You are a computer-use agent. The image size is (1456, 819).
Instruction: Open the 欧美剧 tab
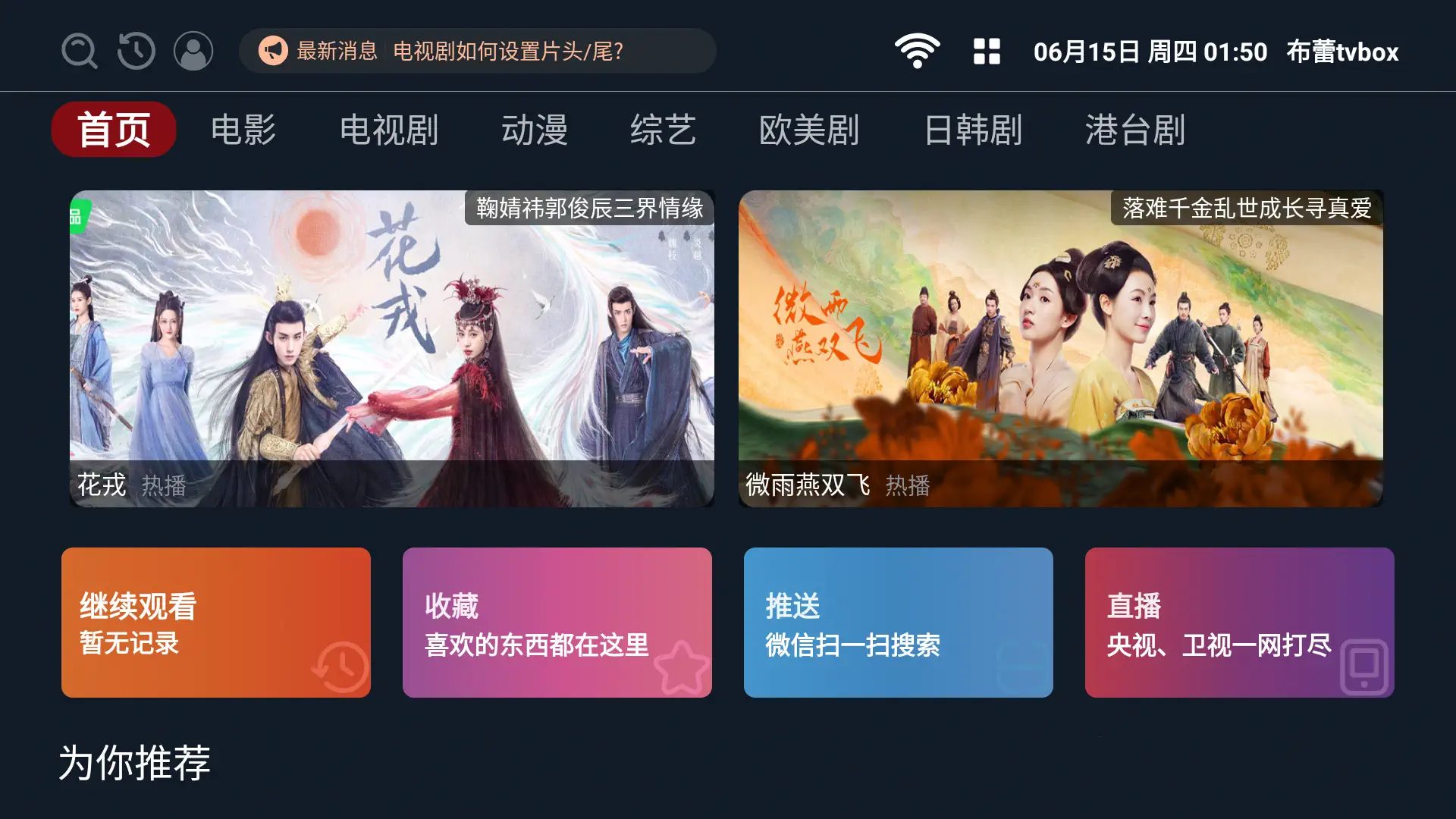[809, 130]
